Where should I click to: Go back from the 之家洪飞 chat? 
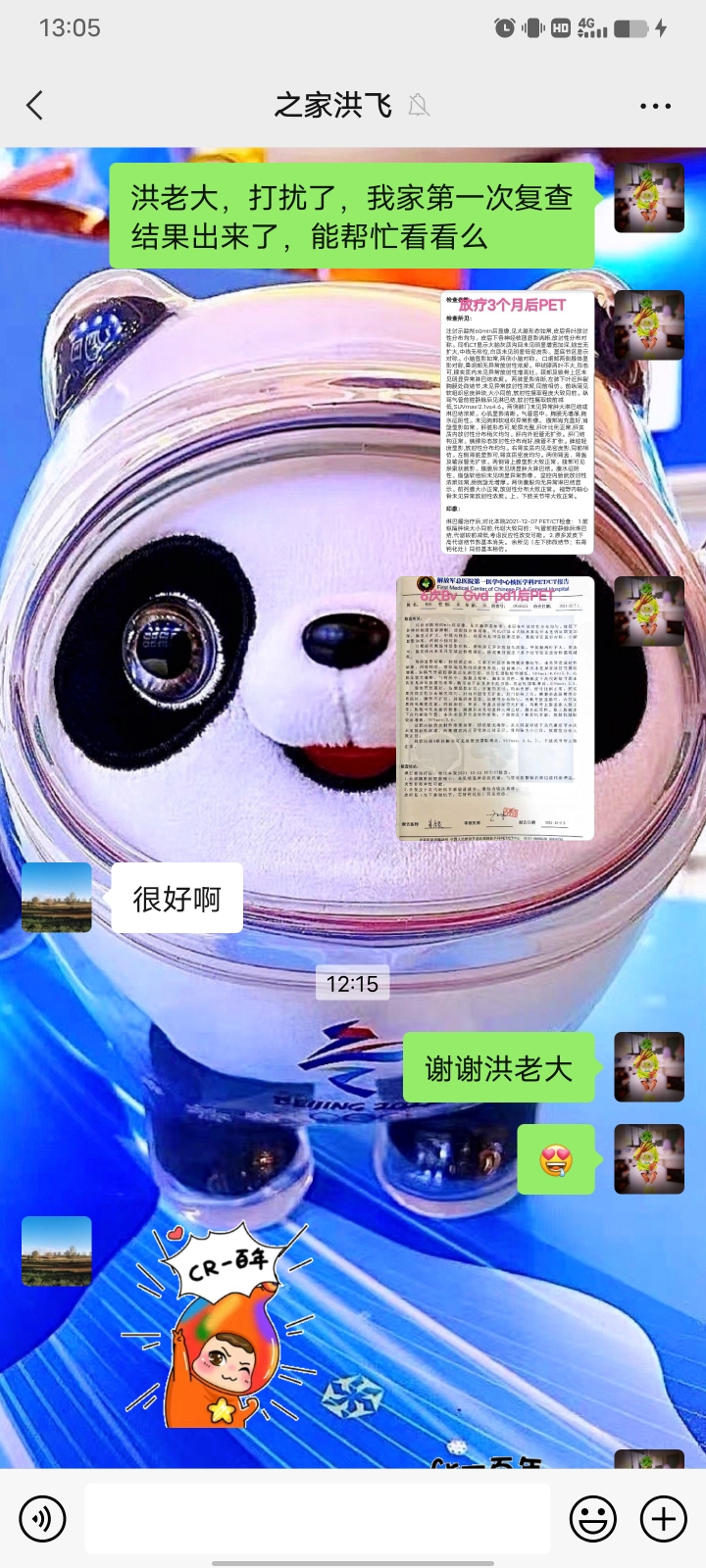click(x=35, y=105)
